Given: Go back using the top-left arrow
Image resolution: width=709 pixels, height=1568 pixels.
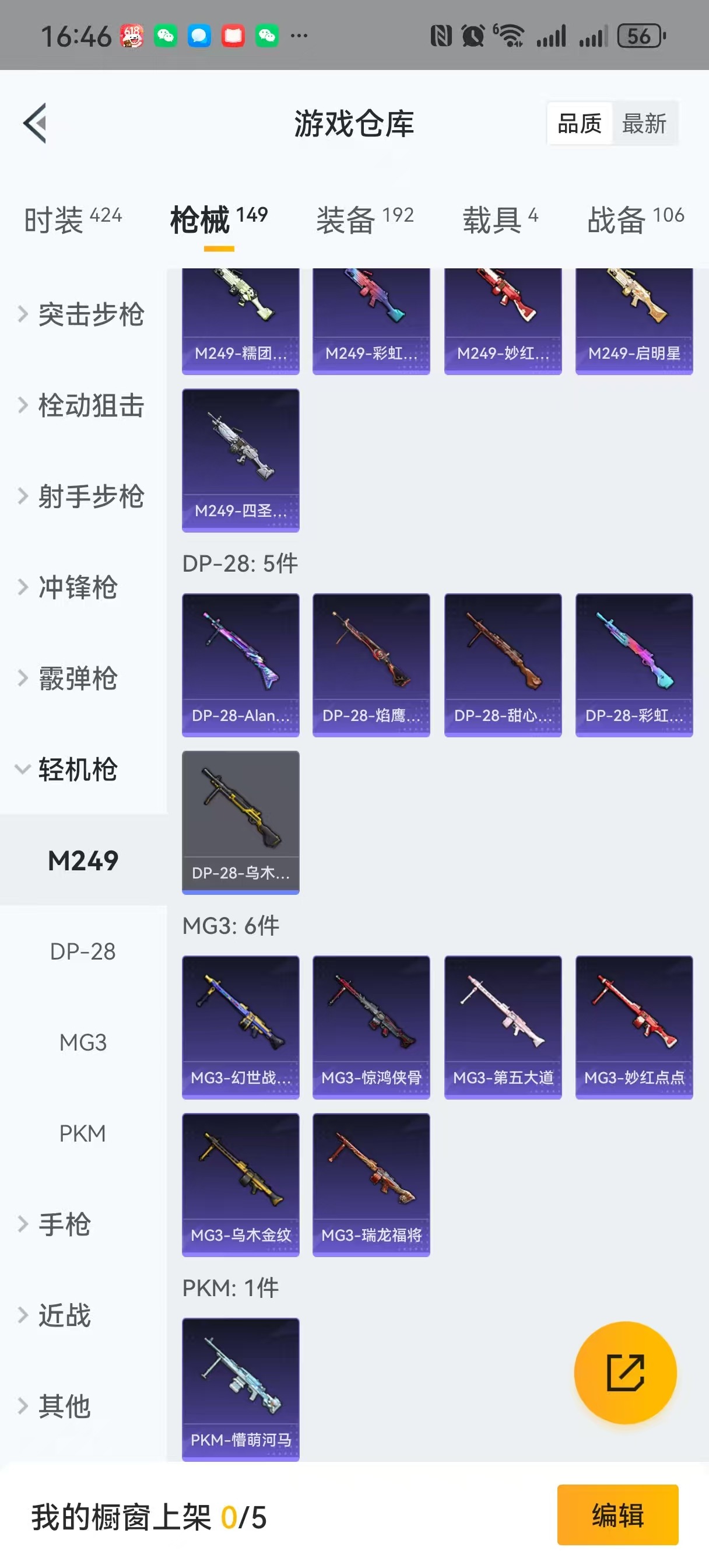Looking at the screenshot, I should pos(36,124).
